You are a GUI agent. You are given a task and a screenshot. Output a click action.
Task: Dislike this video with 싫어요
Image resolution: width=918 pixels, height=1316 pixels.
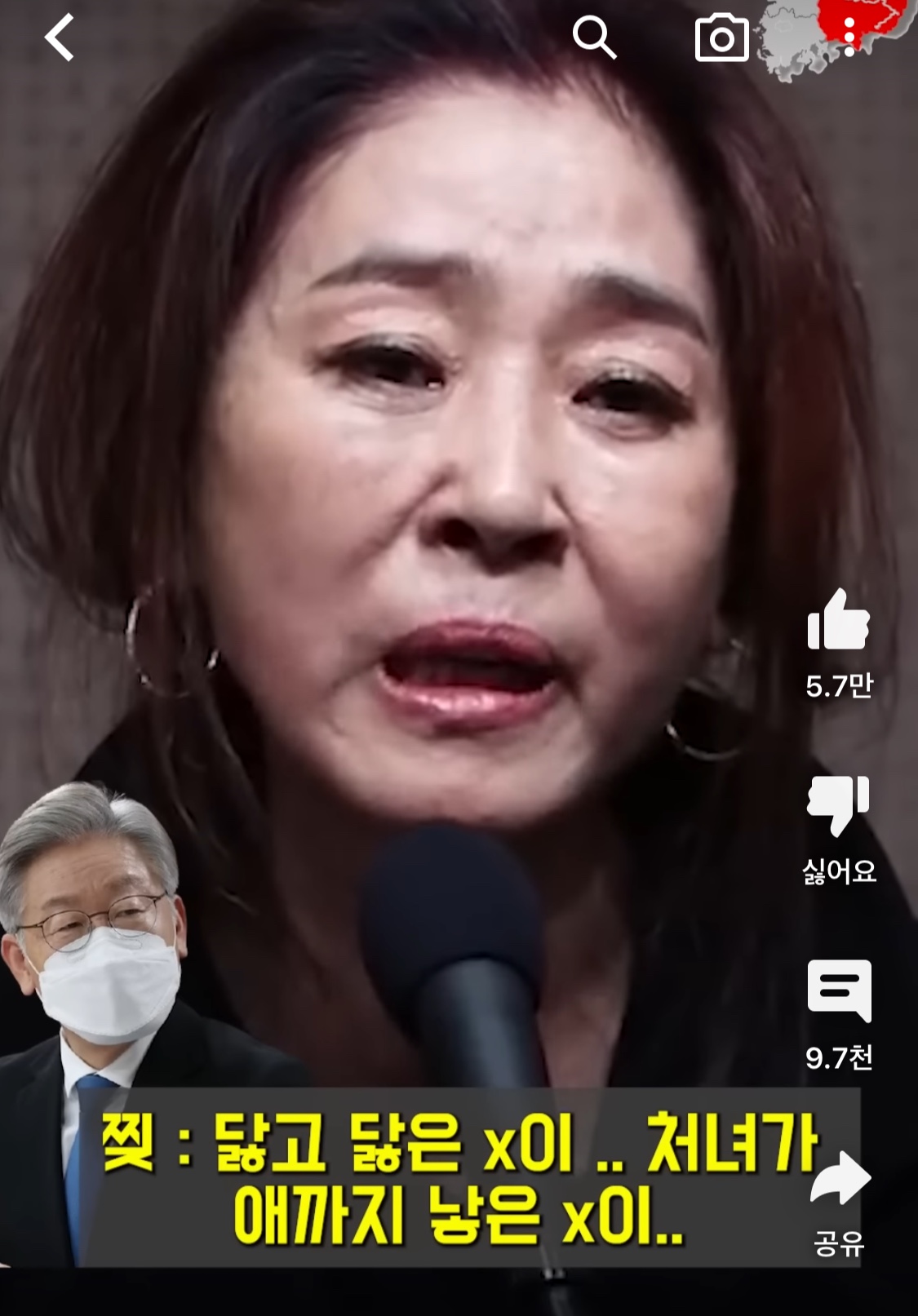click(838, 806)
